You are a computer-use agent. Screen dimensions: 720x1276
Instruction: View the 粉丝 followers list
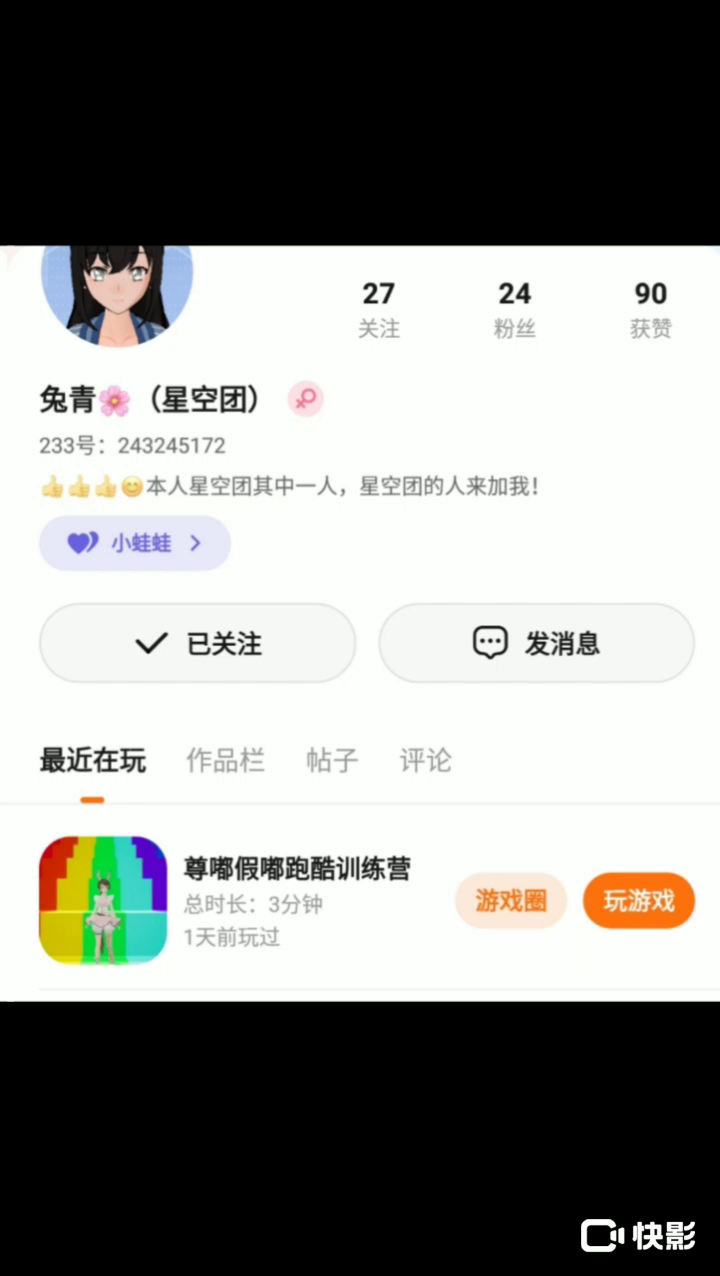click(514, 309)
